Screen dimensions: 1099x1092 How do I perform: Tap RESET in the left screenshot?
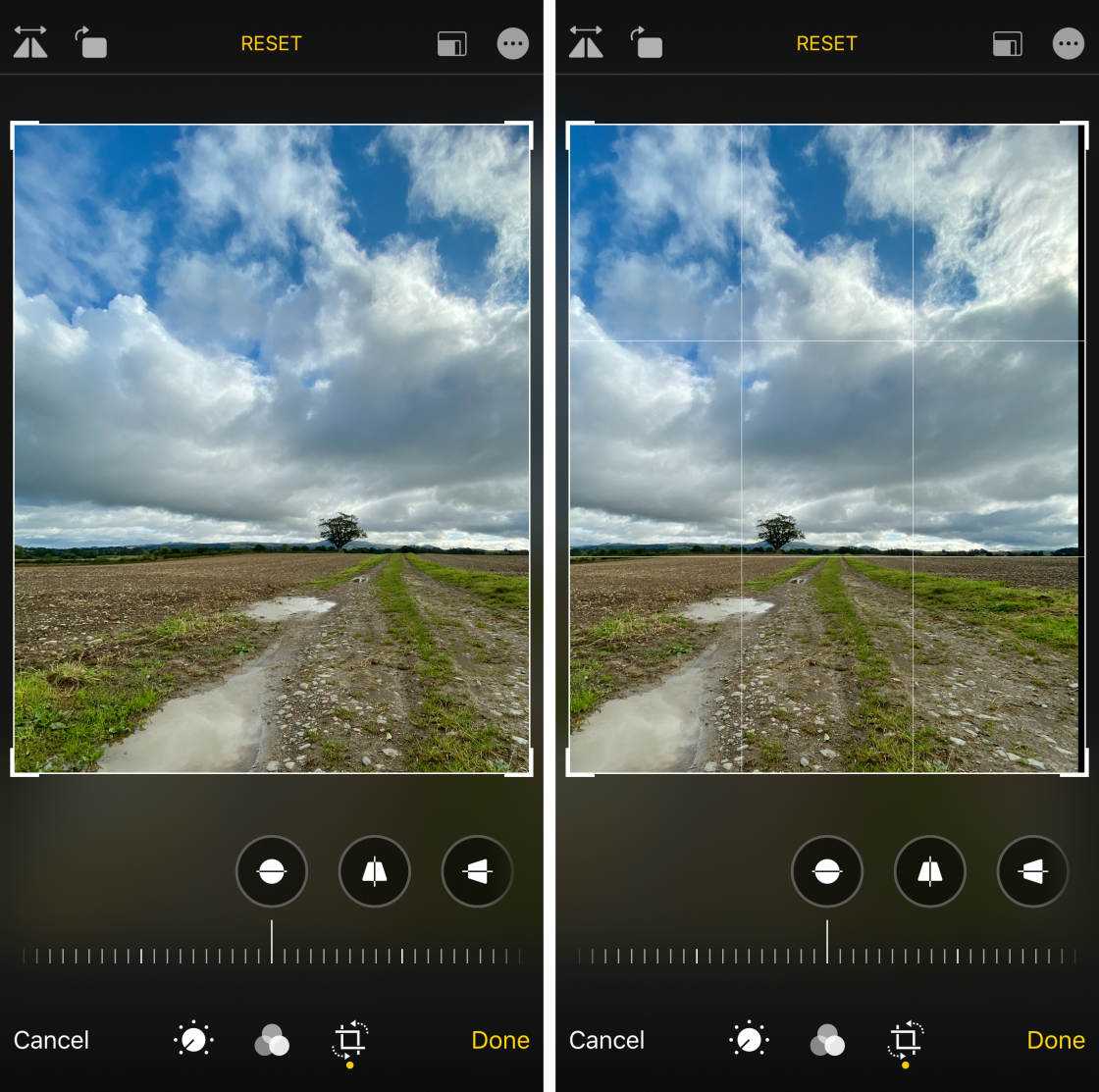coord(271,43)
